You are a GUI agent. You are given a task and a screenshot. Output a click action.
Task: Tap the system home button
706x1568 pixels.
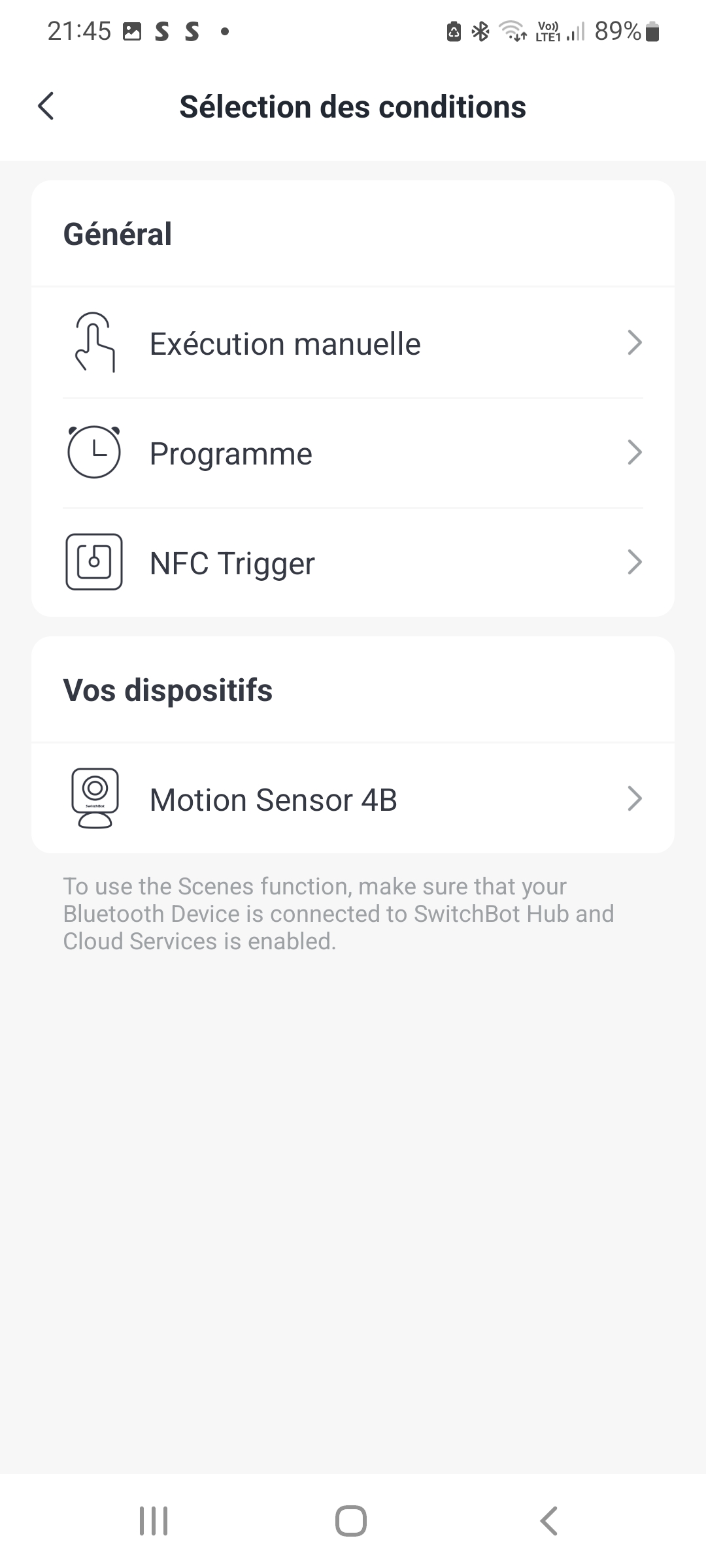click(351, 1521)
